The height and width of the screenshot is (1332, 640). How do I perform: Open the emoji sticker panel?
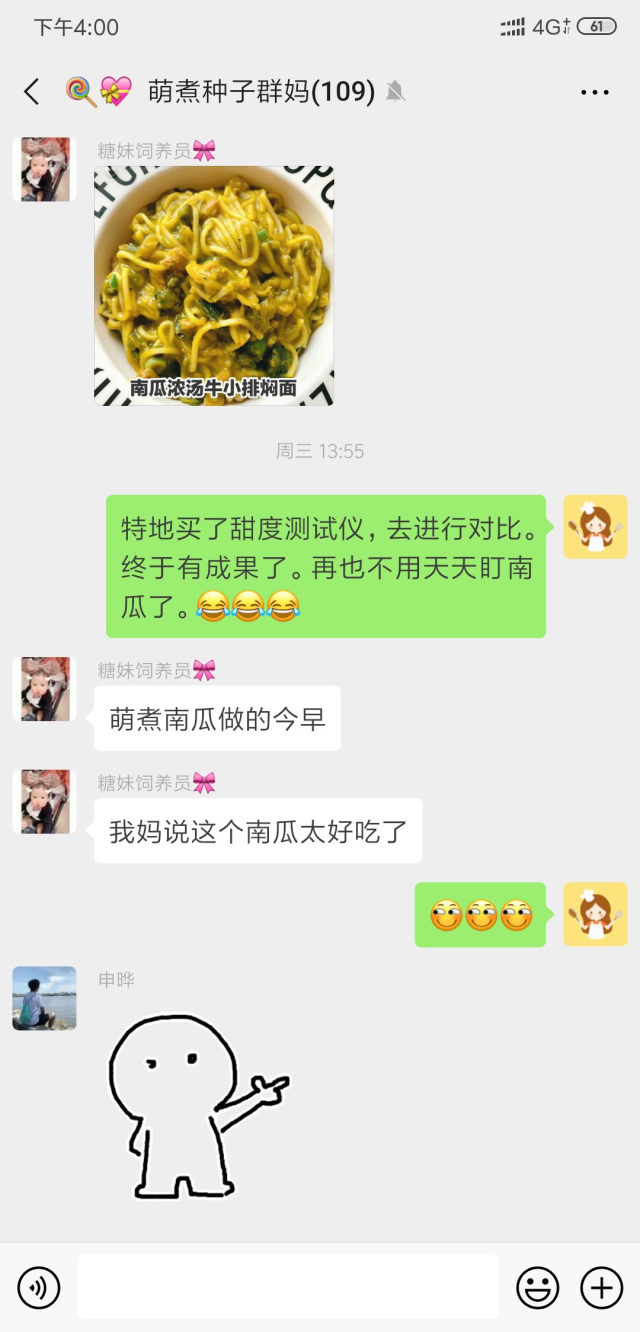click(537, 1288)
